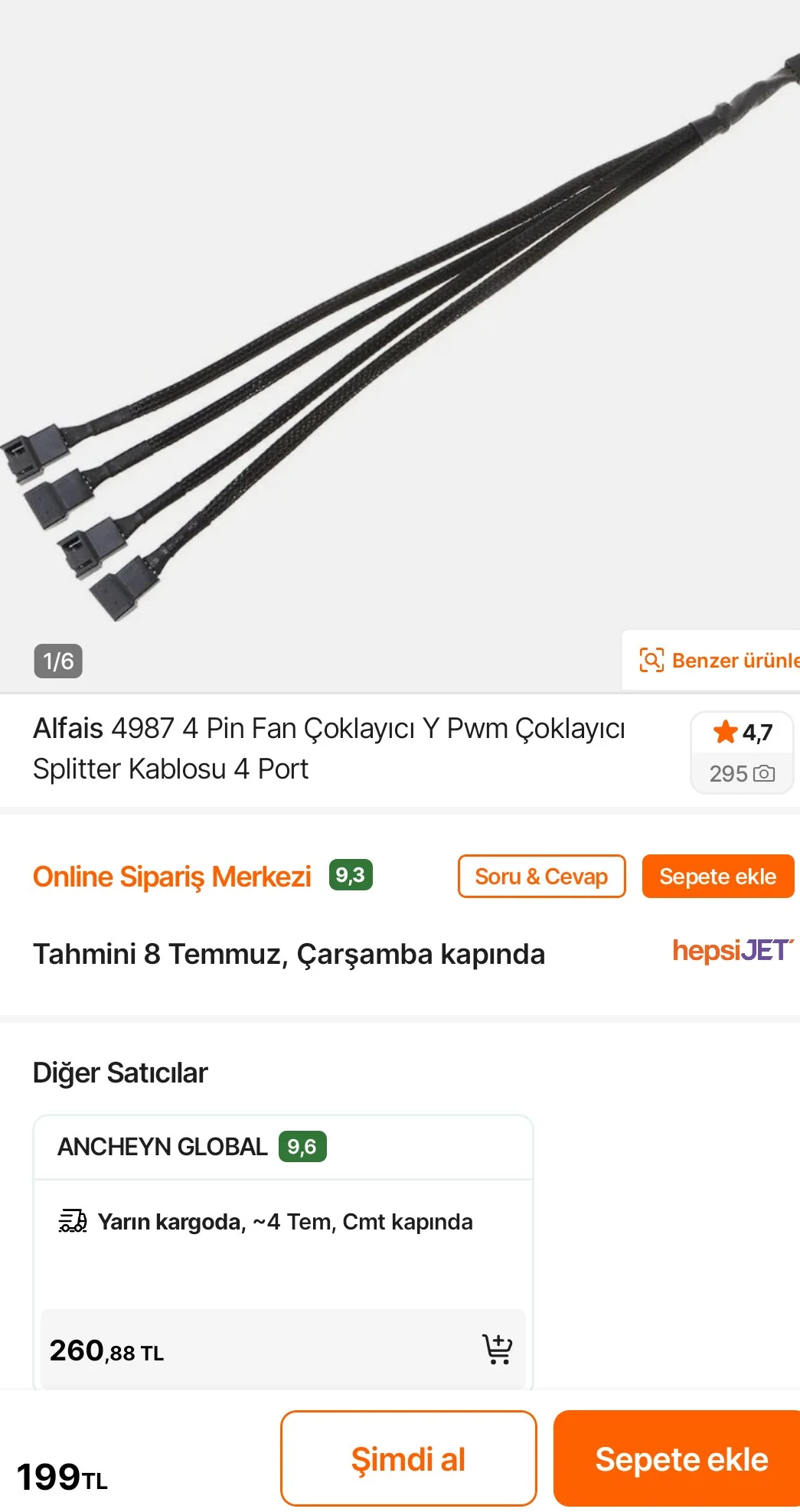Open the ANCHEYN GLOBAL seller card
Screen dimensions: 800x1512
282,1252
